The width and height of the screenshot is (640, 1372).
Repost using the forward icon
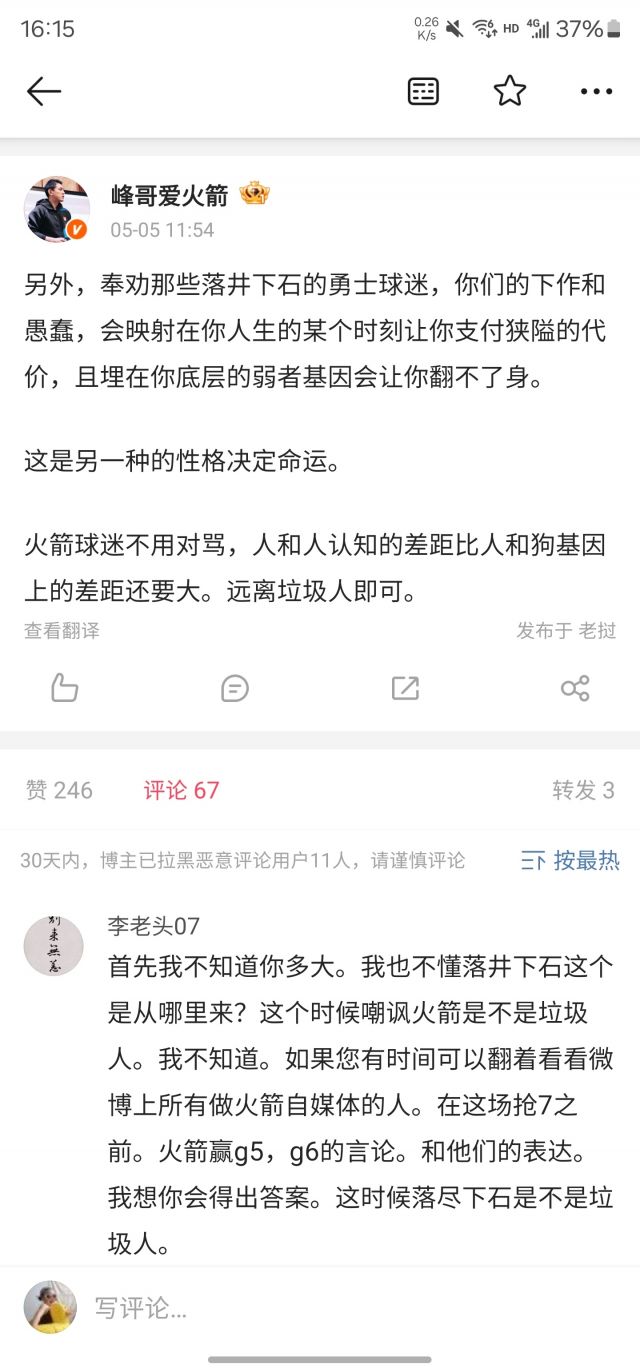[x=405, y=688]
